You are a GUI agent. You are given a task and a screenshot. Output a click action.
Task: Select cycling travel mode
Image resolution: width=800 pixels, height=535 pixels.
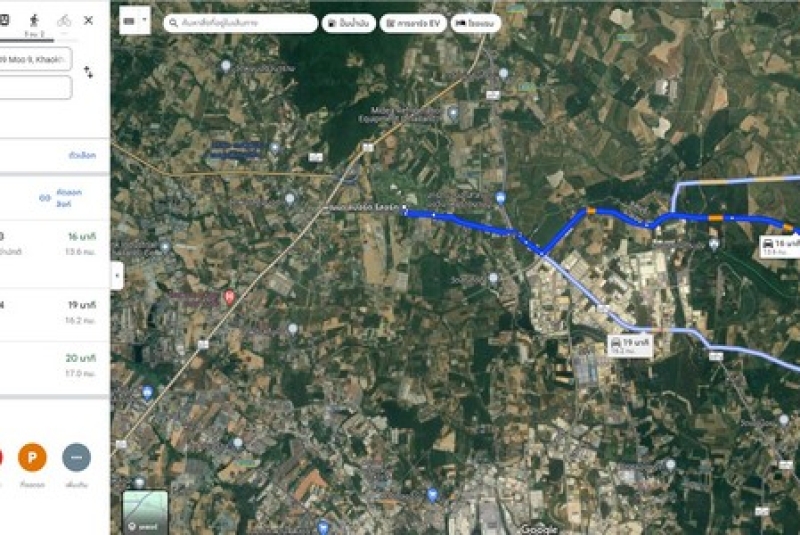64,20
